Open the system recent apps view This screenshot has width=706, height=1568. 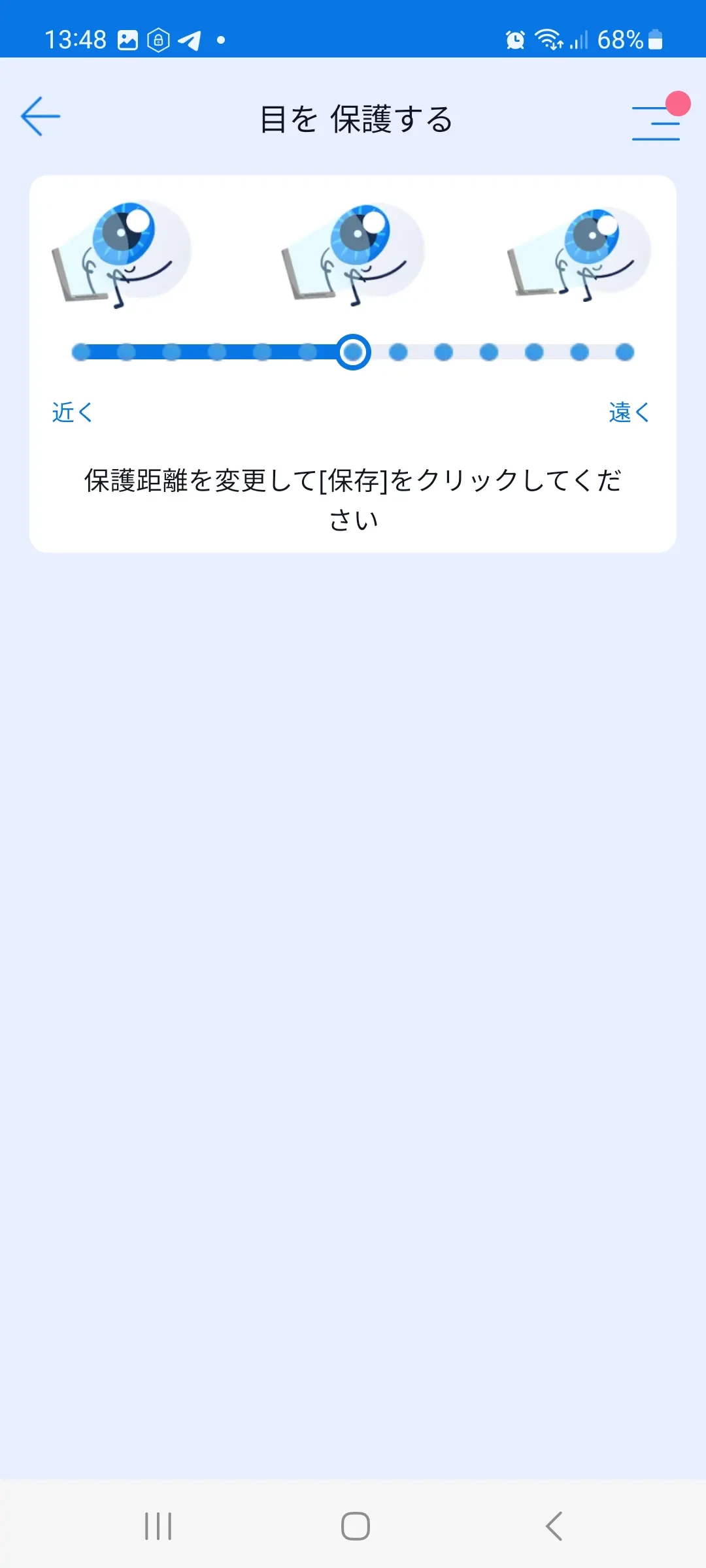[x=158, y=1526]
